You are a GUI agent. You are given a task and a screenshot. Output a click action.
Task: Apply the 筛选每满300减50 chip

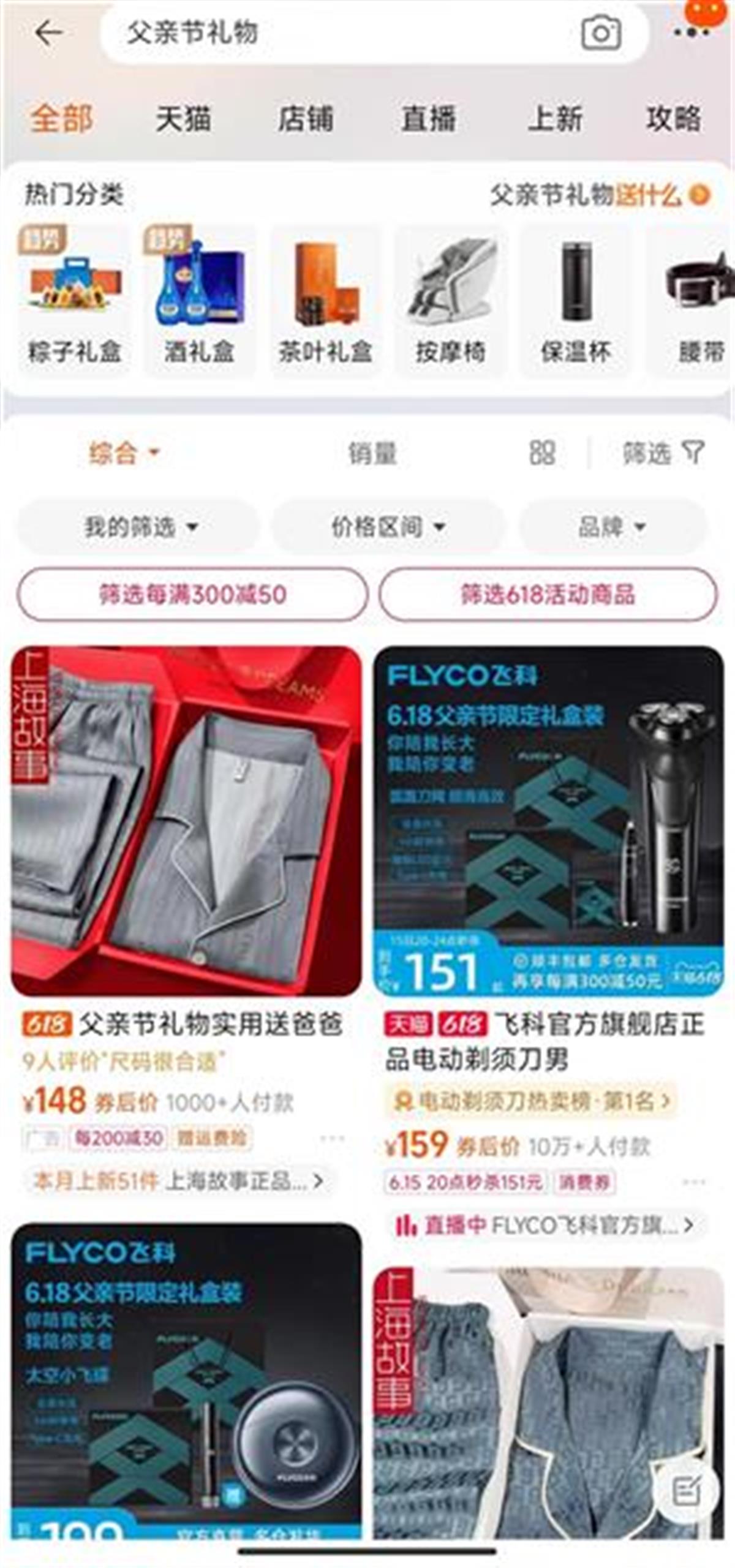pos(192,594)
